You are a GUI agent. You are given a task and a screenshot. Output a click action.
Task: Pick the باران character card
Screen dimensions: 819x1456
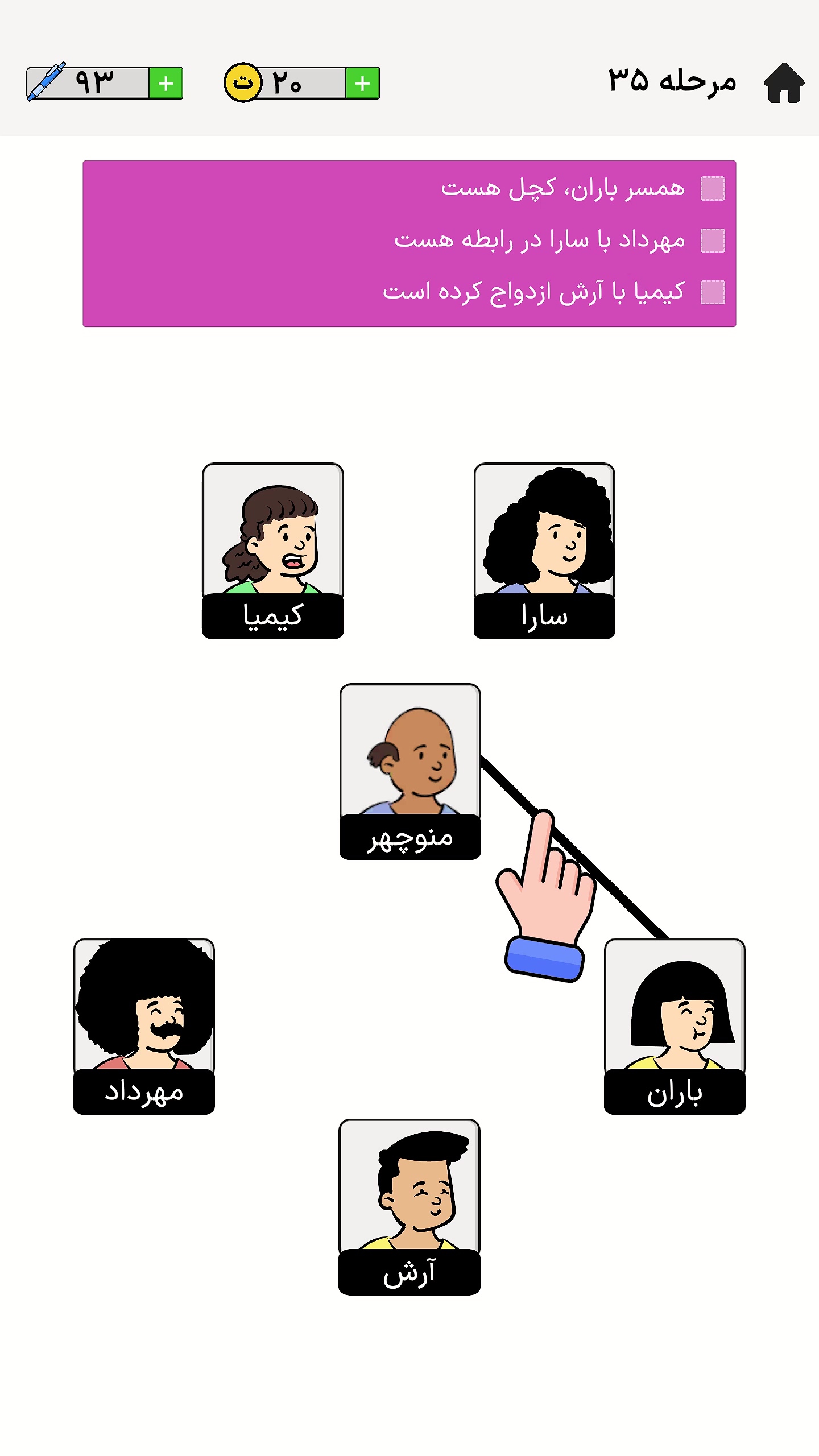click(x=675, y=1025)
